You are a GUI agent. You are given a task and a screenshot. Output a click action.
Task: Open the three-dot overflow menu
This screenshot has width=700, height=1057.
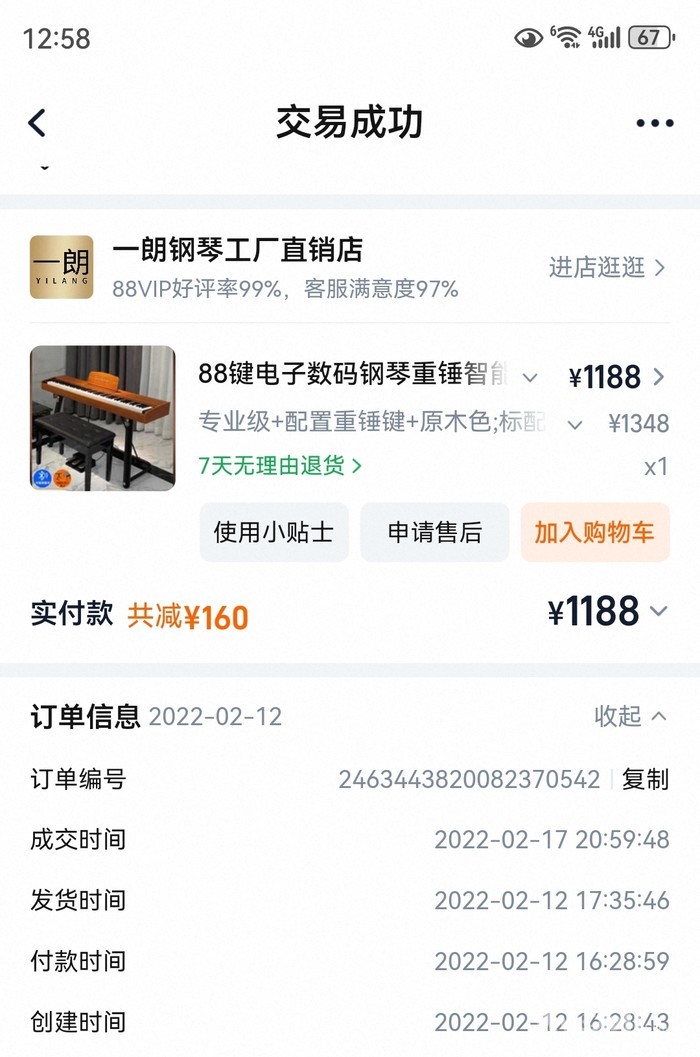coord(654,123)
